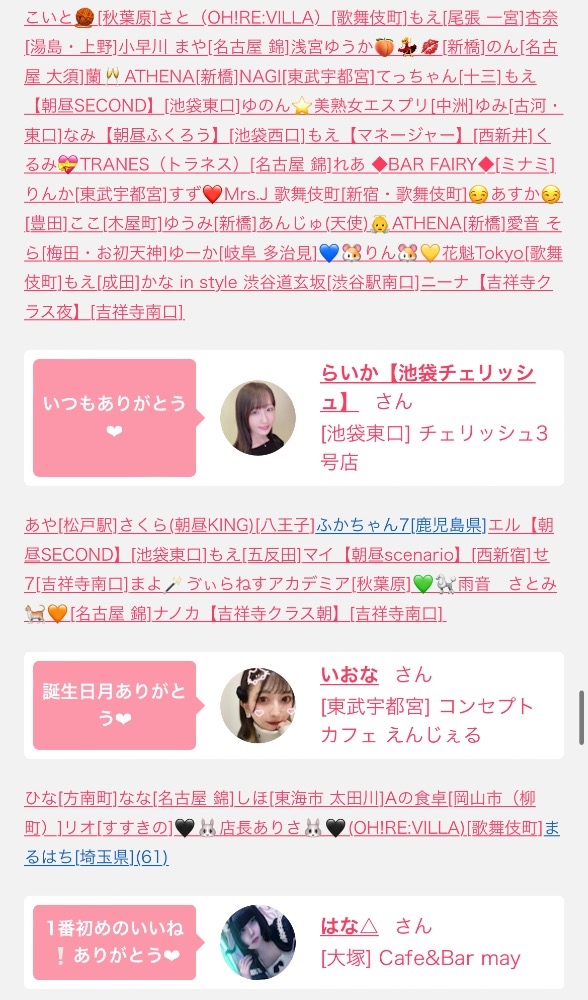Image resolution: width=588 pixels, height=1000 pixels.
Task: Tap いおな's profile photo
Action: click(x=258, y=705)
